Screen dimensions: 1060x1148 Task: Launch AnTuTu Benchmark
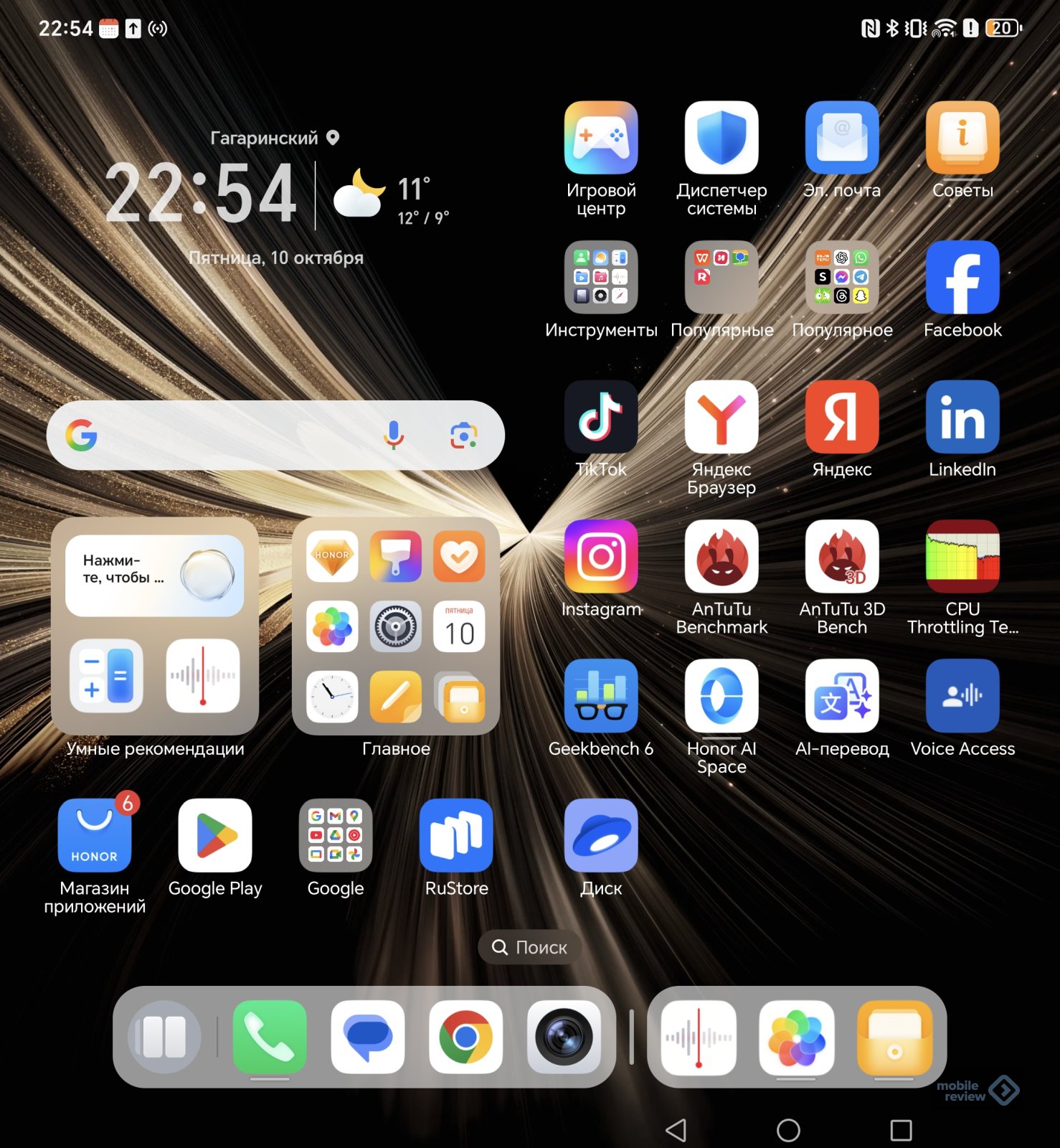coord(721,557)
